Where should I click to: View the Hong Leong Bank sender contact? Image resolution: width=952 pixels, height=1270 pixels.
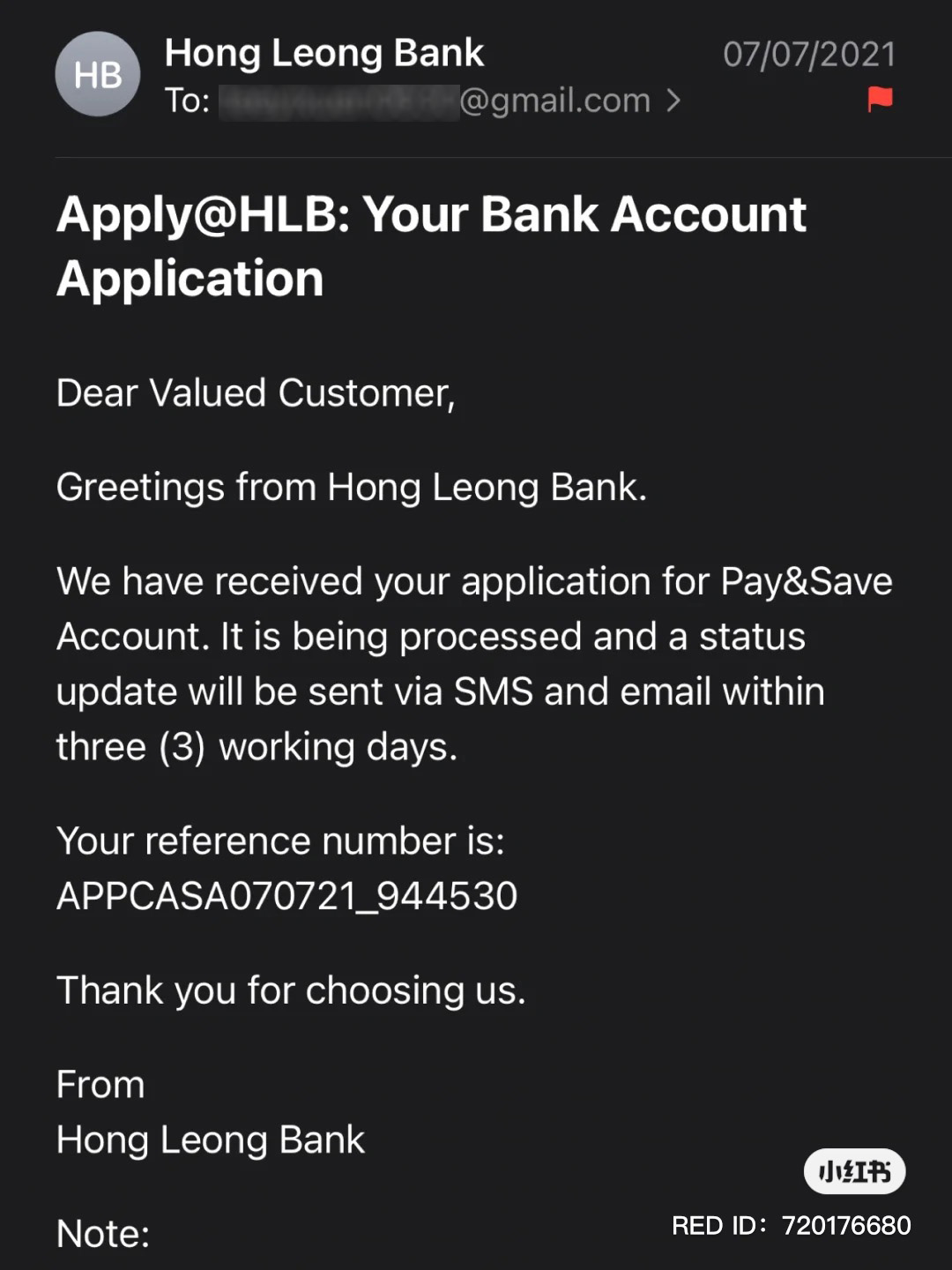click(324, 53)
